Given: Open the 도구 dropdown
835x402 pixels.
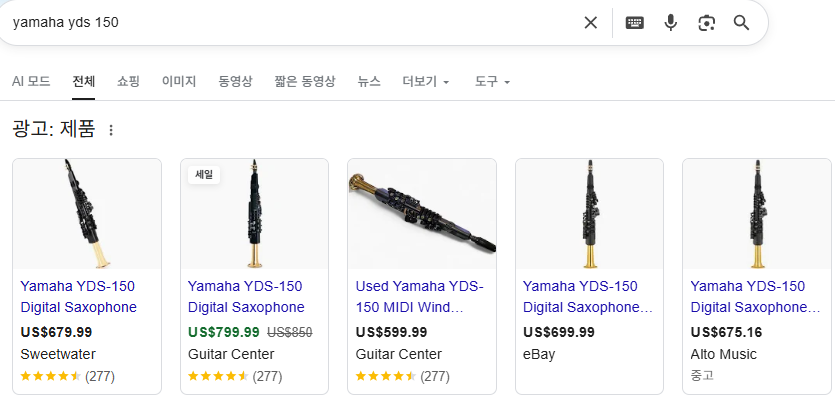Looking at the screenshot, I should tap(492, 81).
